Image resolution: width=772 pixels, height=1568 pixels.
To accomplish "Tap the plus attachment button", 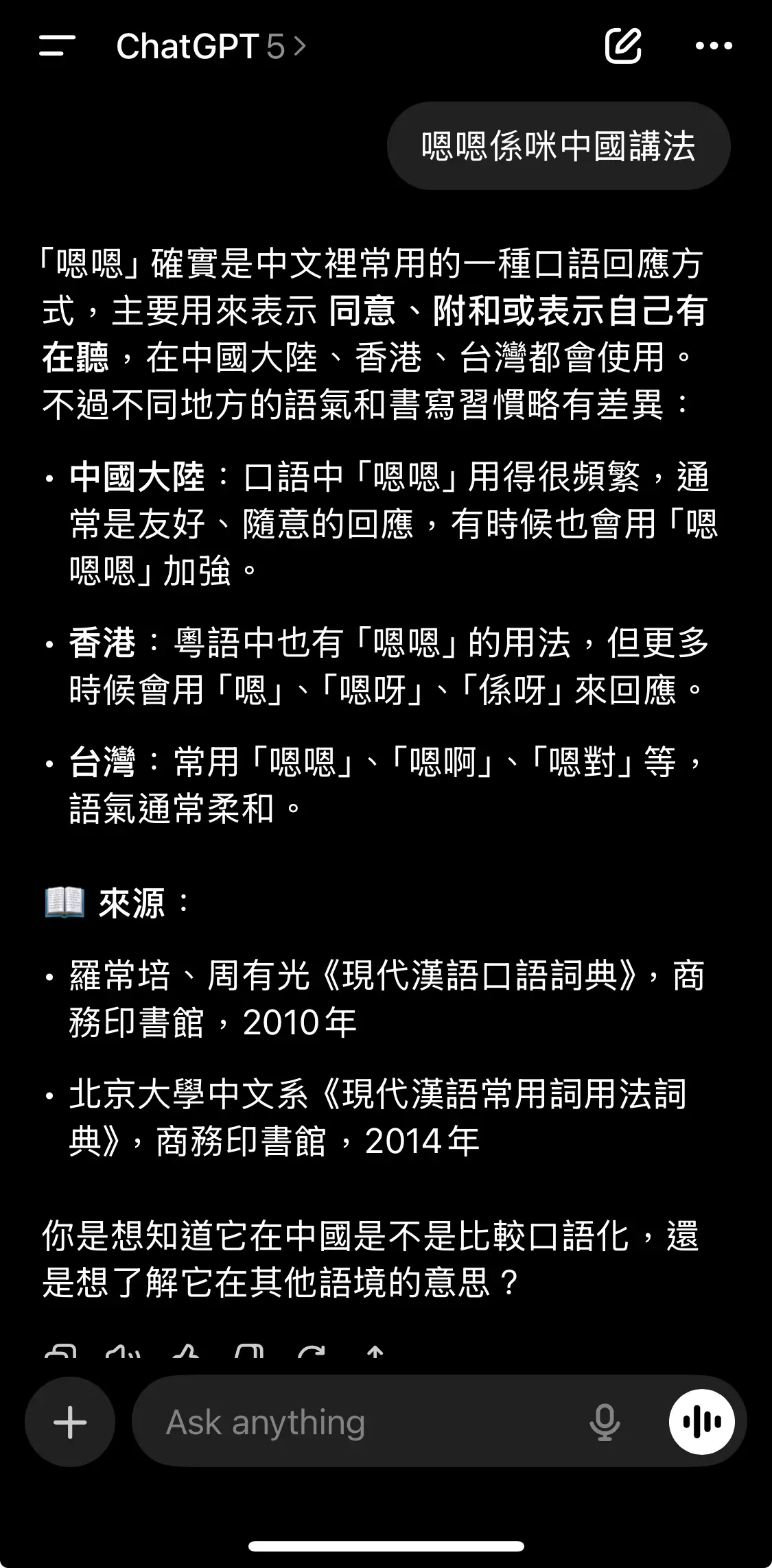I will [x=70, y=1422].
